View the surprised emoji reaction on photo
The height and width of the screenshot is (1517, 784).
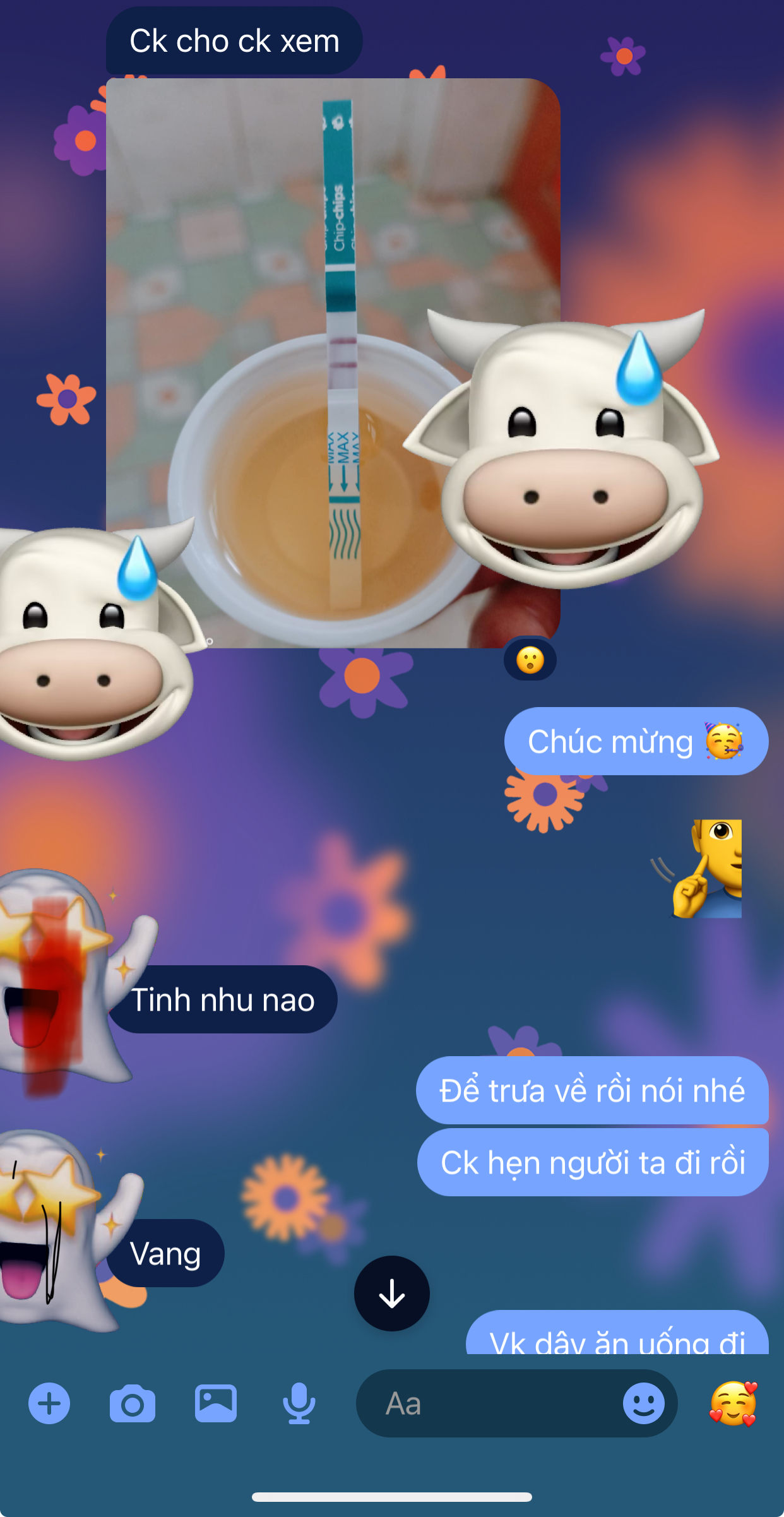[x=530, y=660]
